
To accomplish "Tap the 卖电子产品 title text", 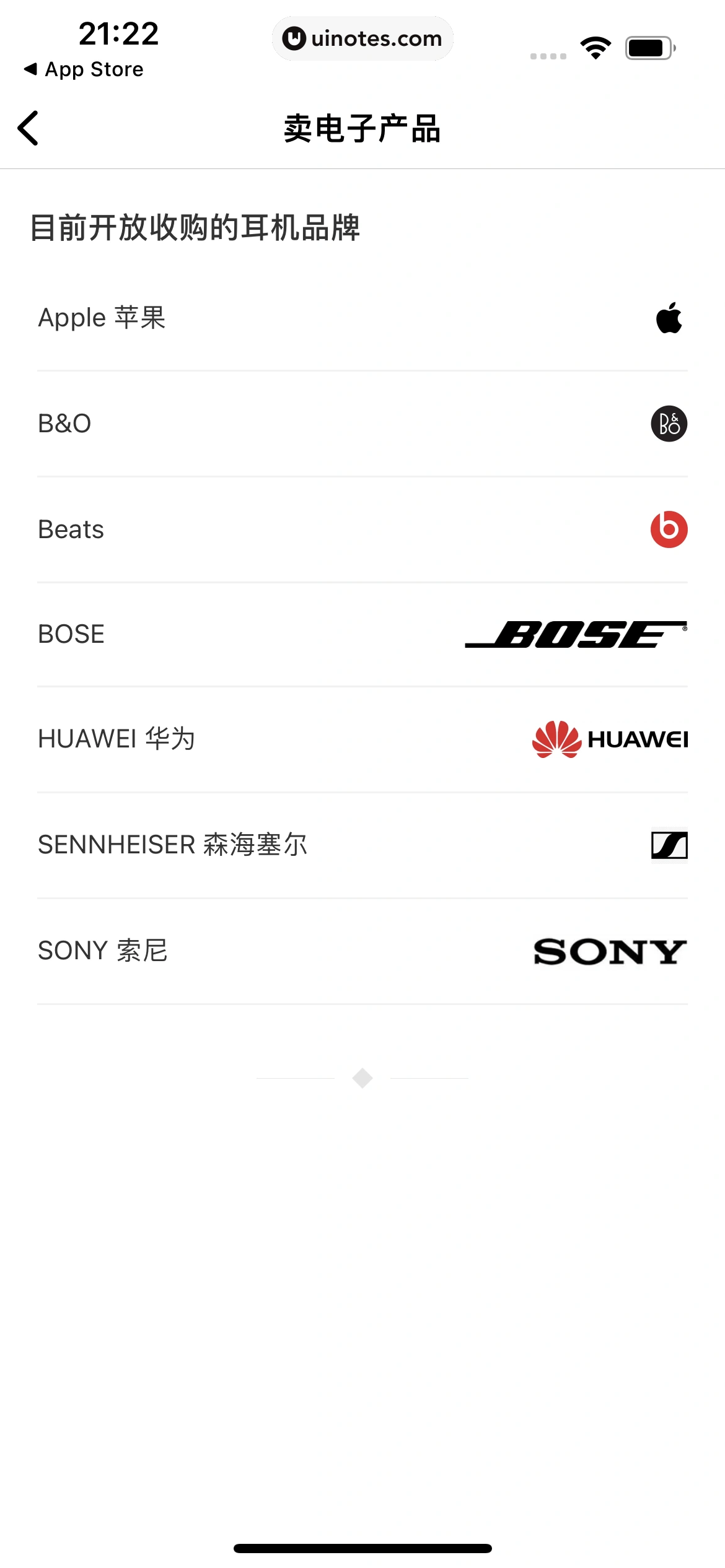I will 362,129.
